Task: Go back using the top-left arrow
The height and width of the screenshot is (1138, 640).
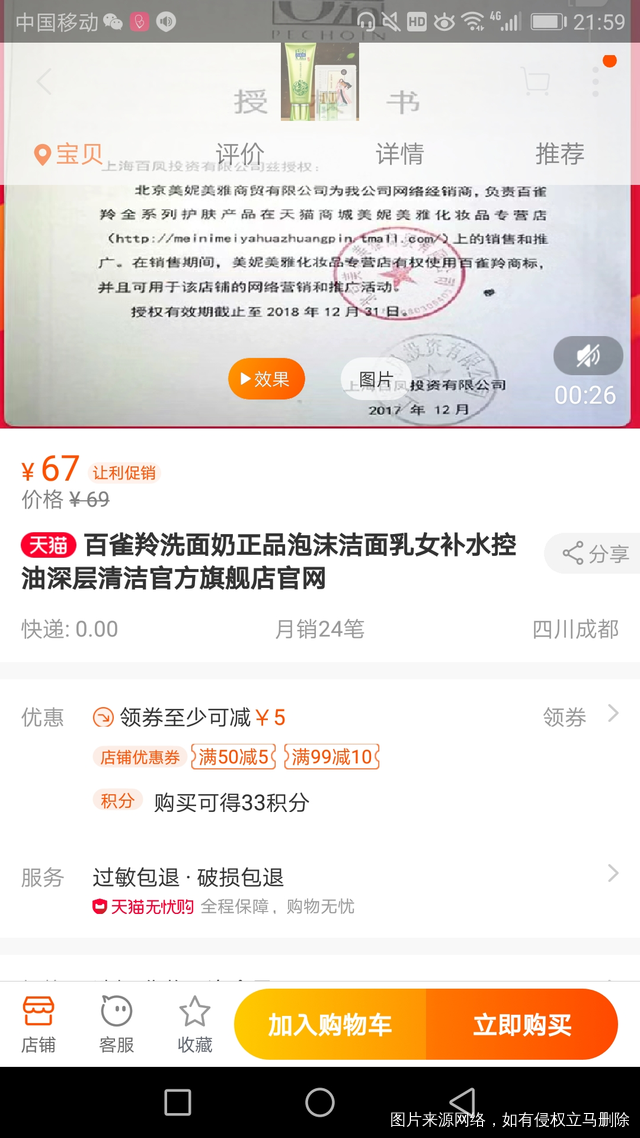Action: [44, 82]
